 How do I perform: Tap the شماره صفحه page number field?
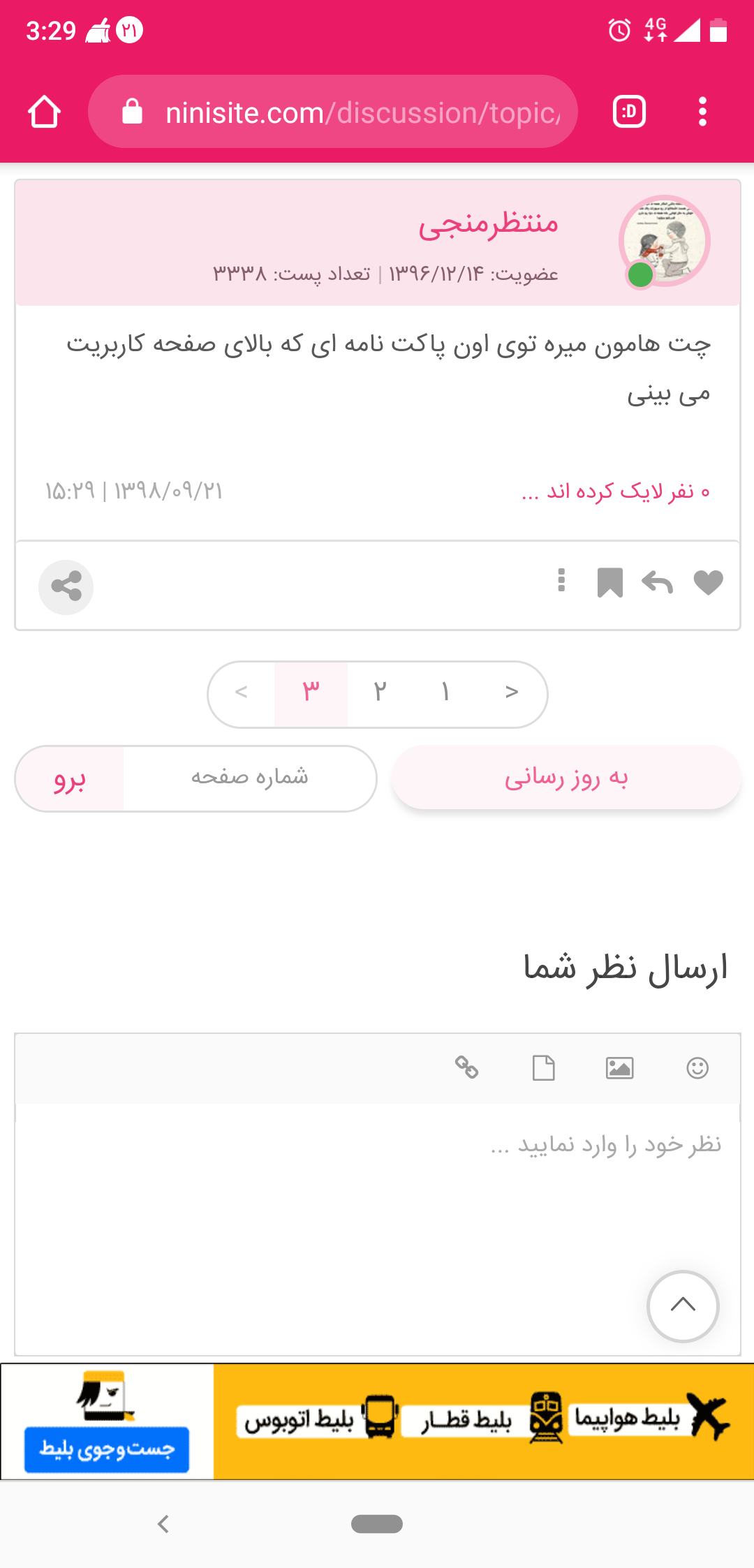click(249, 778)
